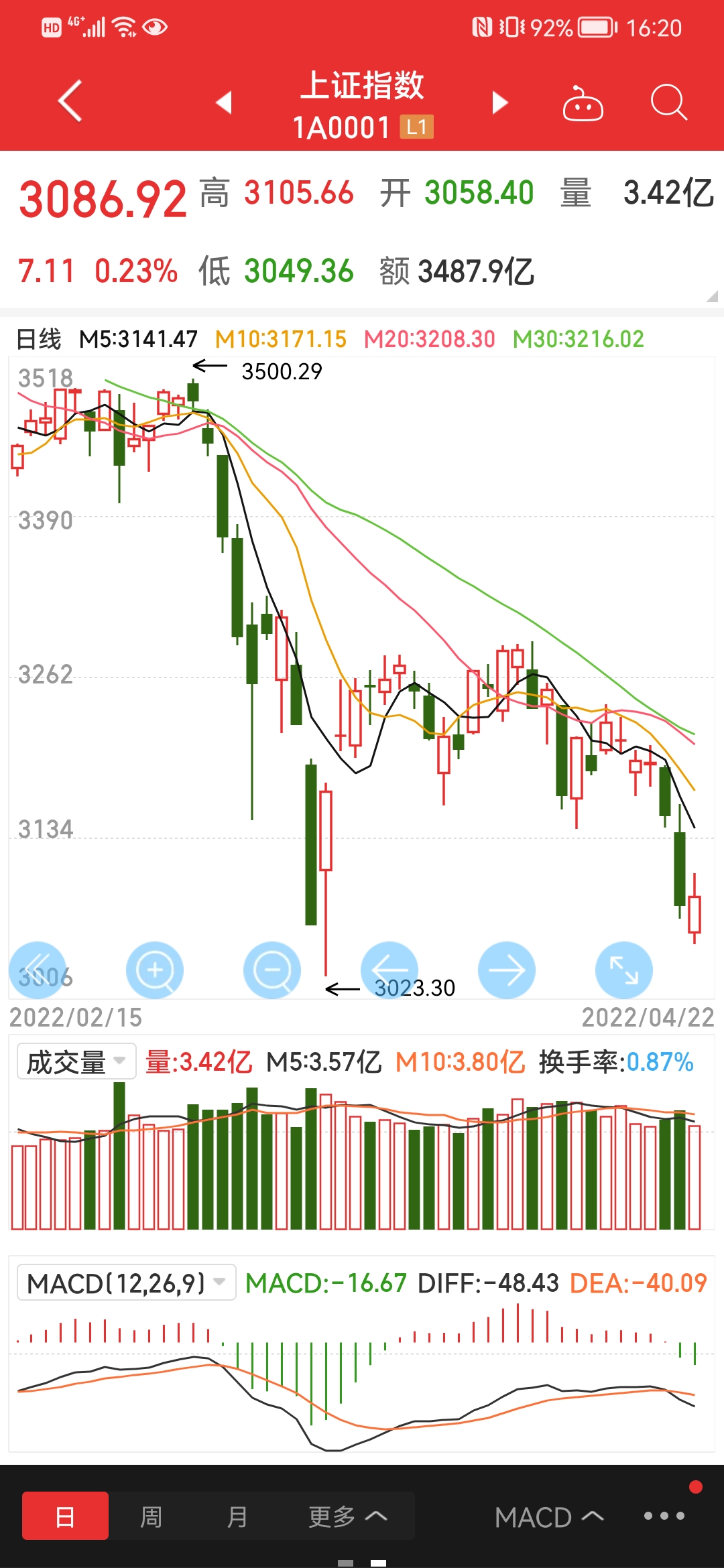The image size is (724, 1568).
Task: Open the search magnifier
Action: pos(668,103)
